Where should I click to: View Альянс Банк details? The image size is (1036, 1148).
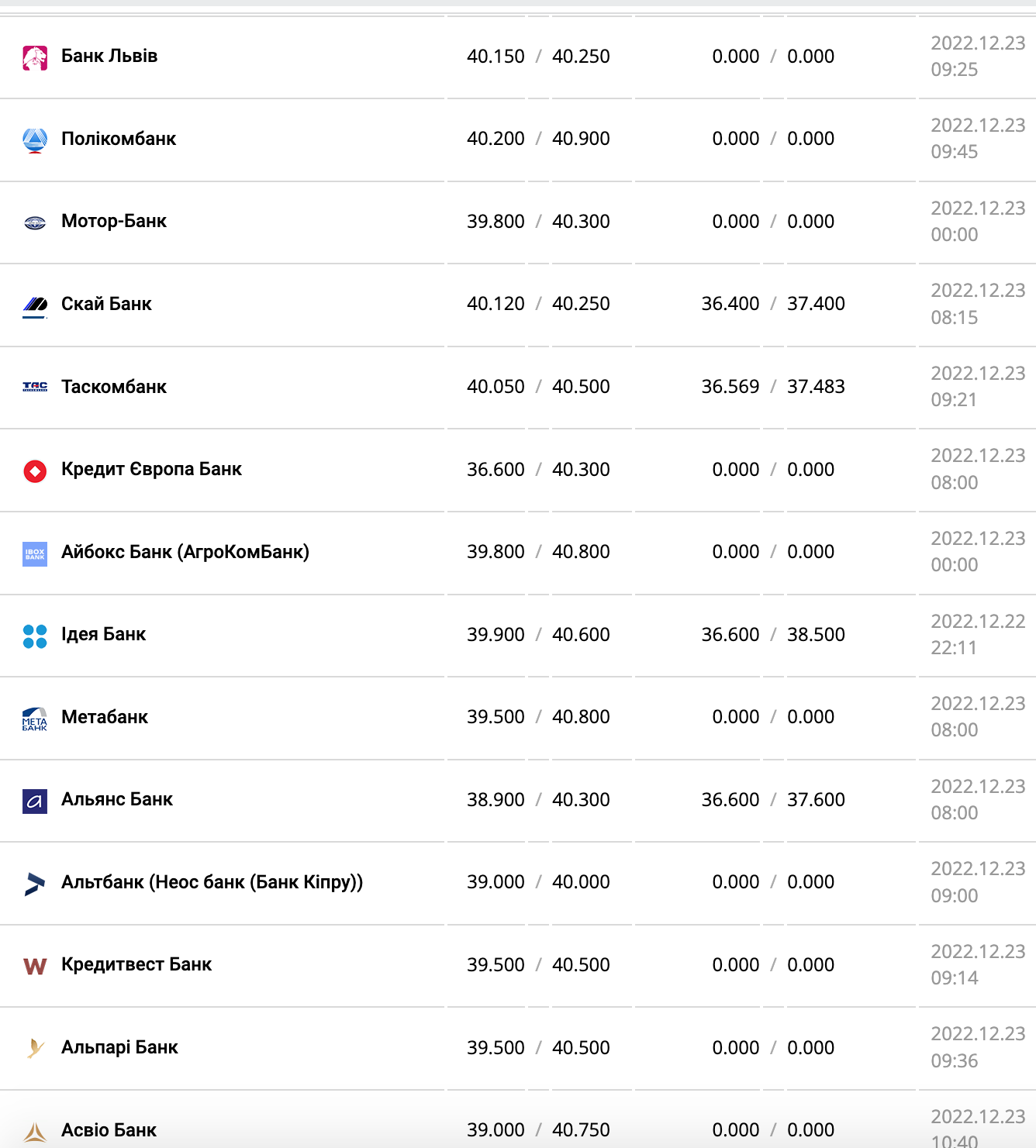117,799
